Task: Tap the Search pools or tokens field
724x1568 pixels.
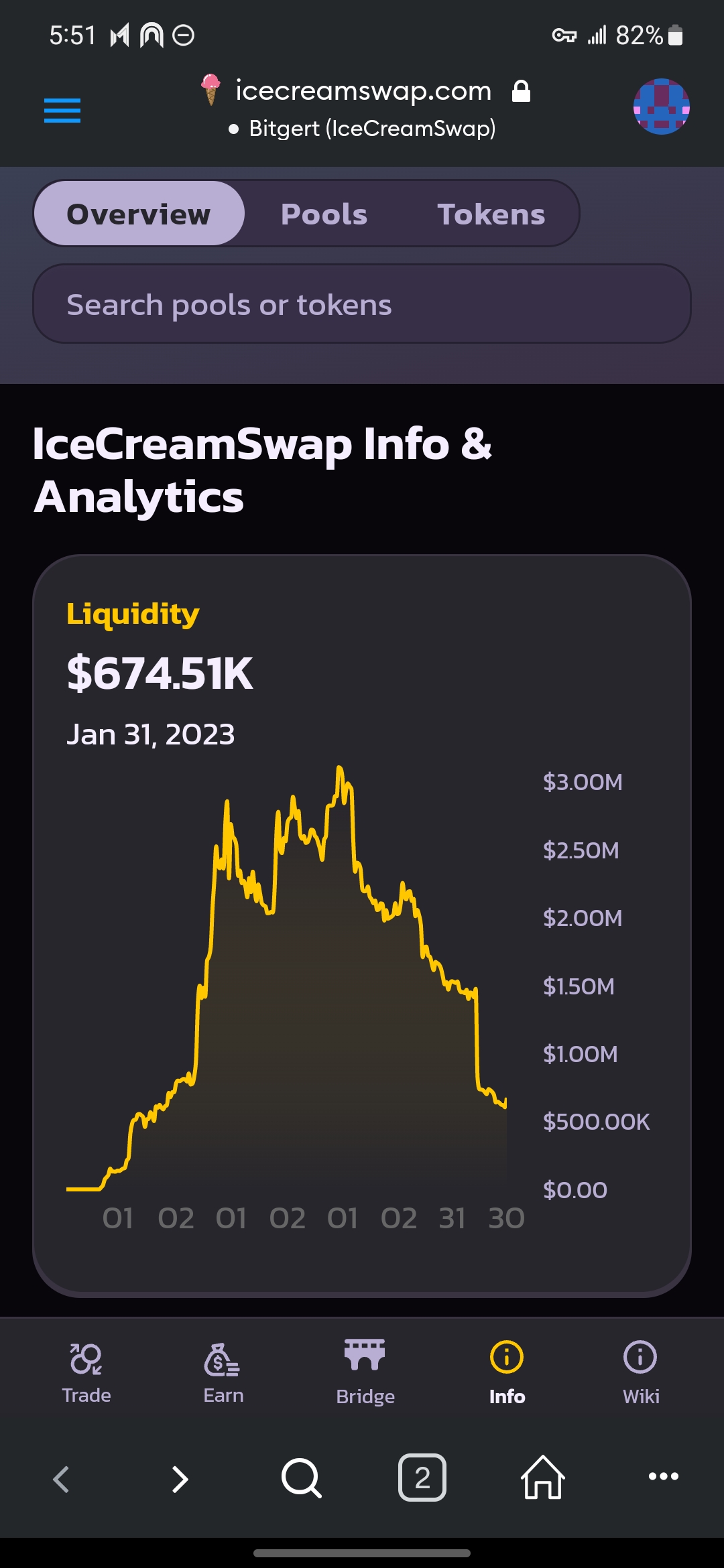Action: pyautogui.click(x=362, y=304)
